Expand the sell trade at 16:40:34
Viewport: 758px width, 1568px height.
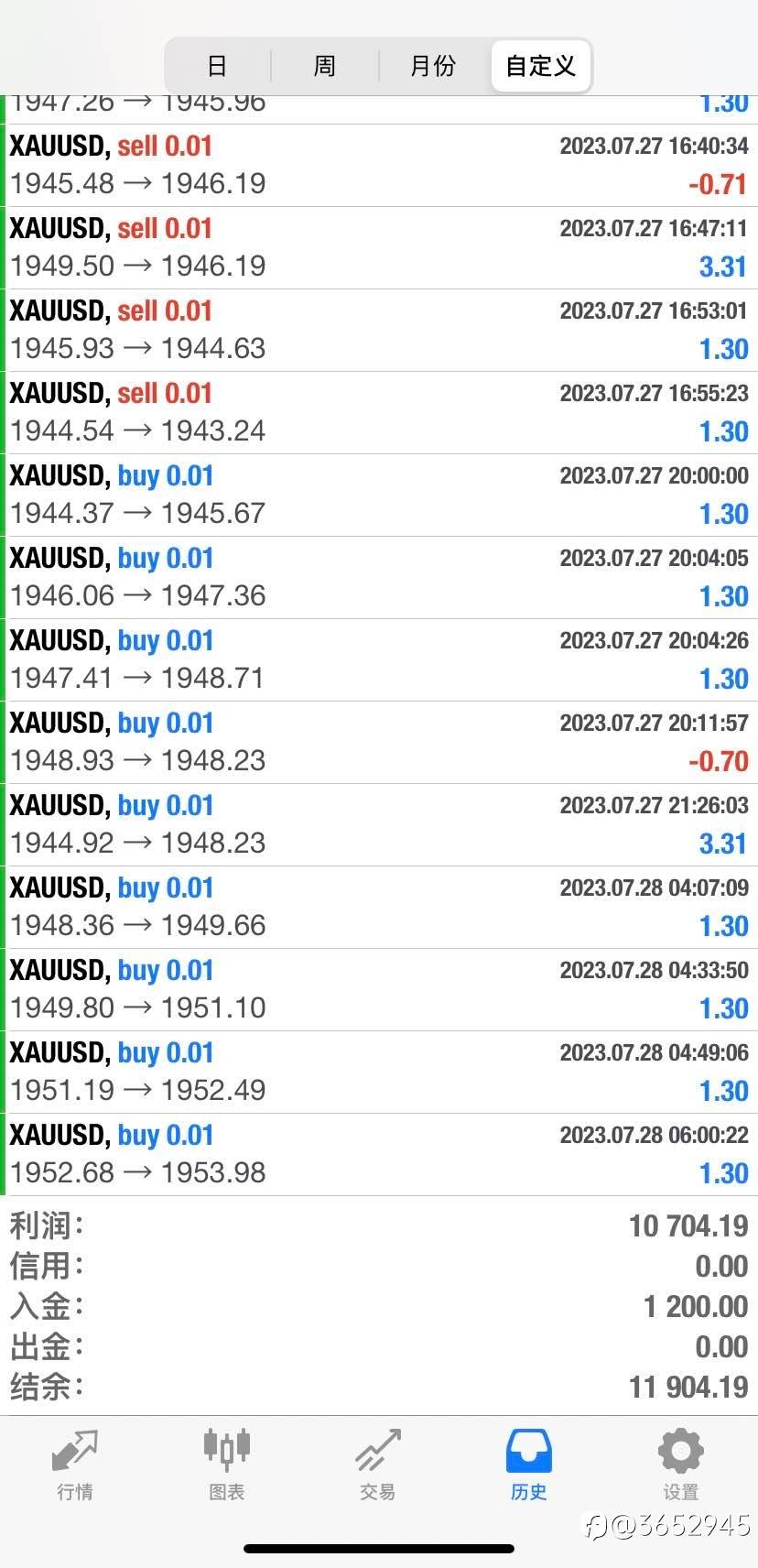[379, 165]
